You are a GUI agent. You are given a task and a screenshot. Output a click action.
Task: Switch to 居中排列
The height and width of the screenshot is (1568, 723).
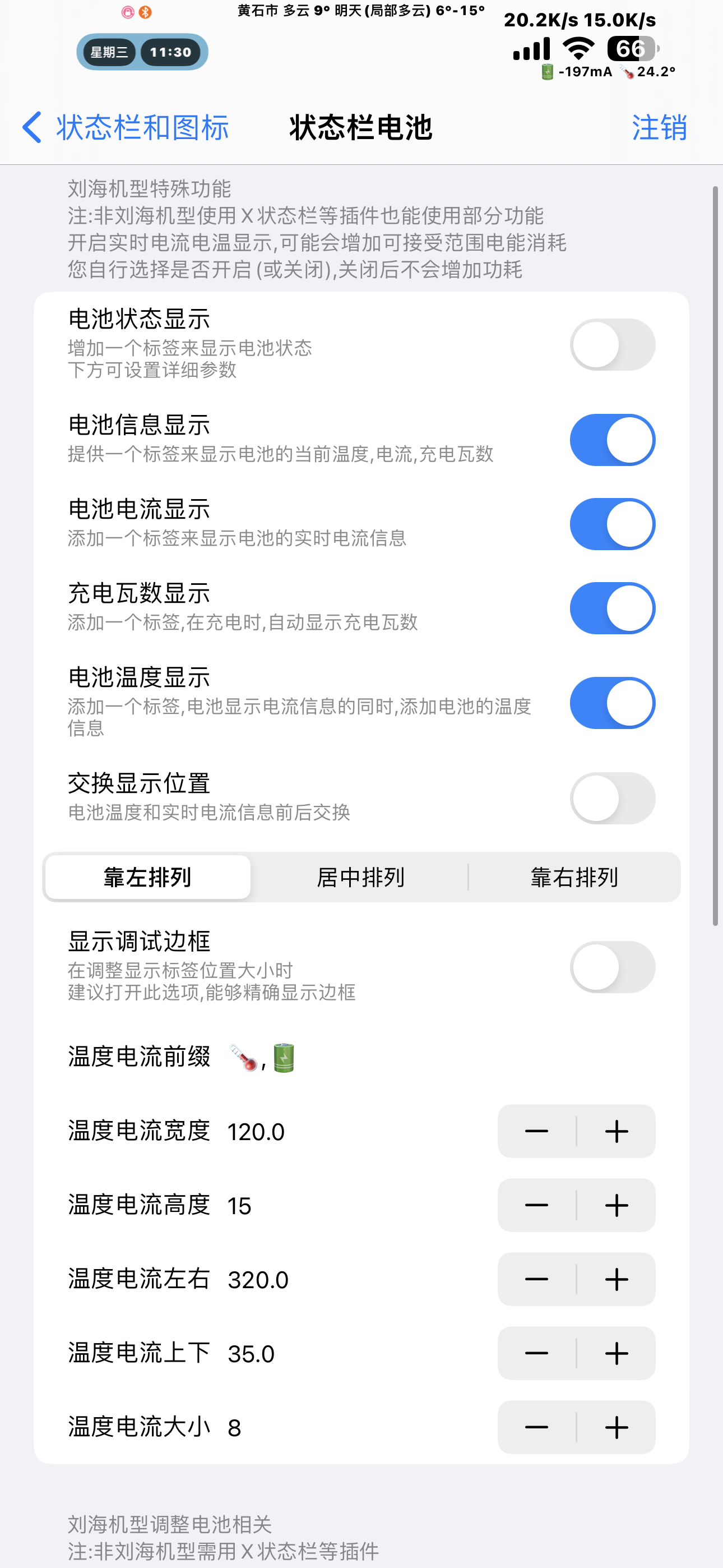coord(361,877)
